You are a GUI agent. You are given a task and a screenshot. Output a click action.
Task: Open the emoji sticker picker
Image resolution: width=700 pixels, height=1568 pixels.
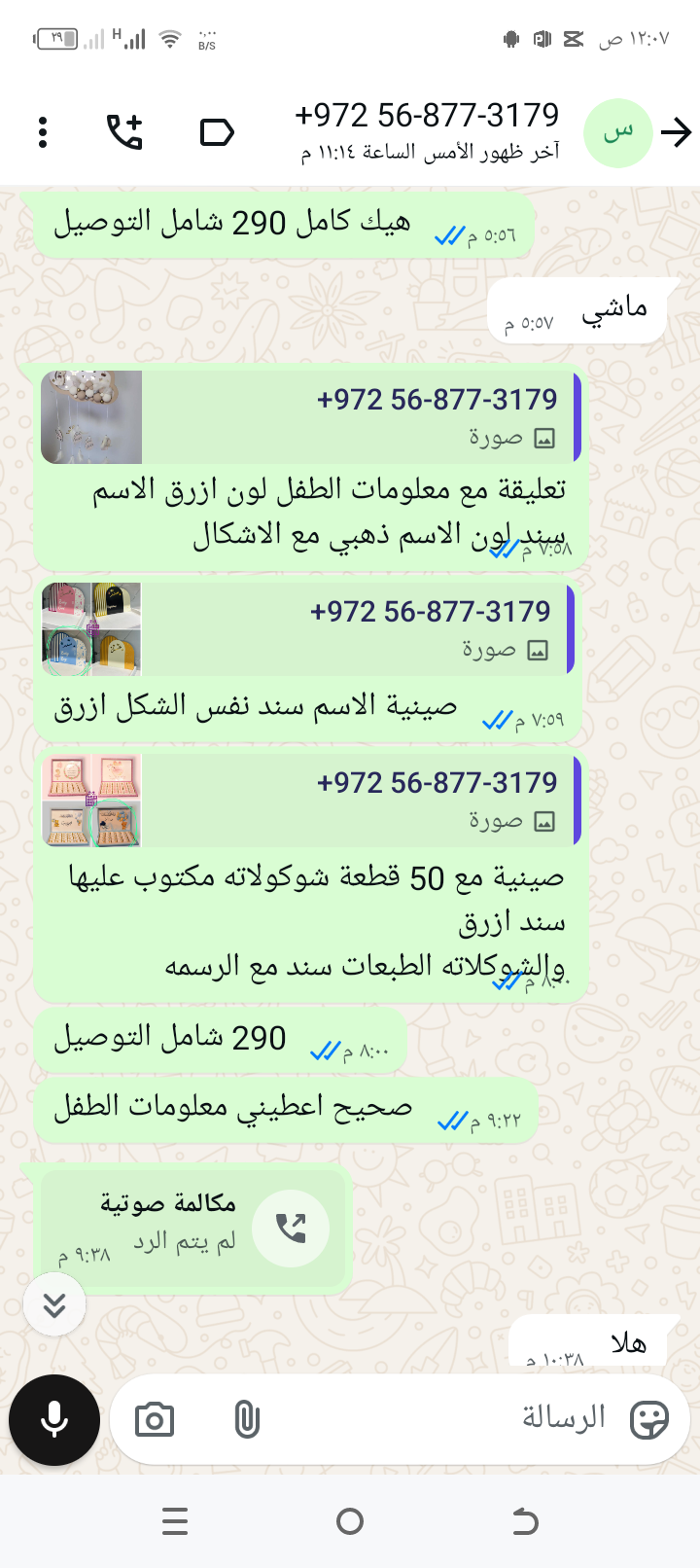[x=648, y=1420]
